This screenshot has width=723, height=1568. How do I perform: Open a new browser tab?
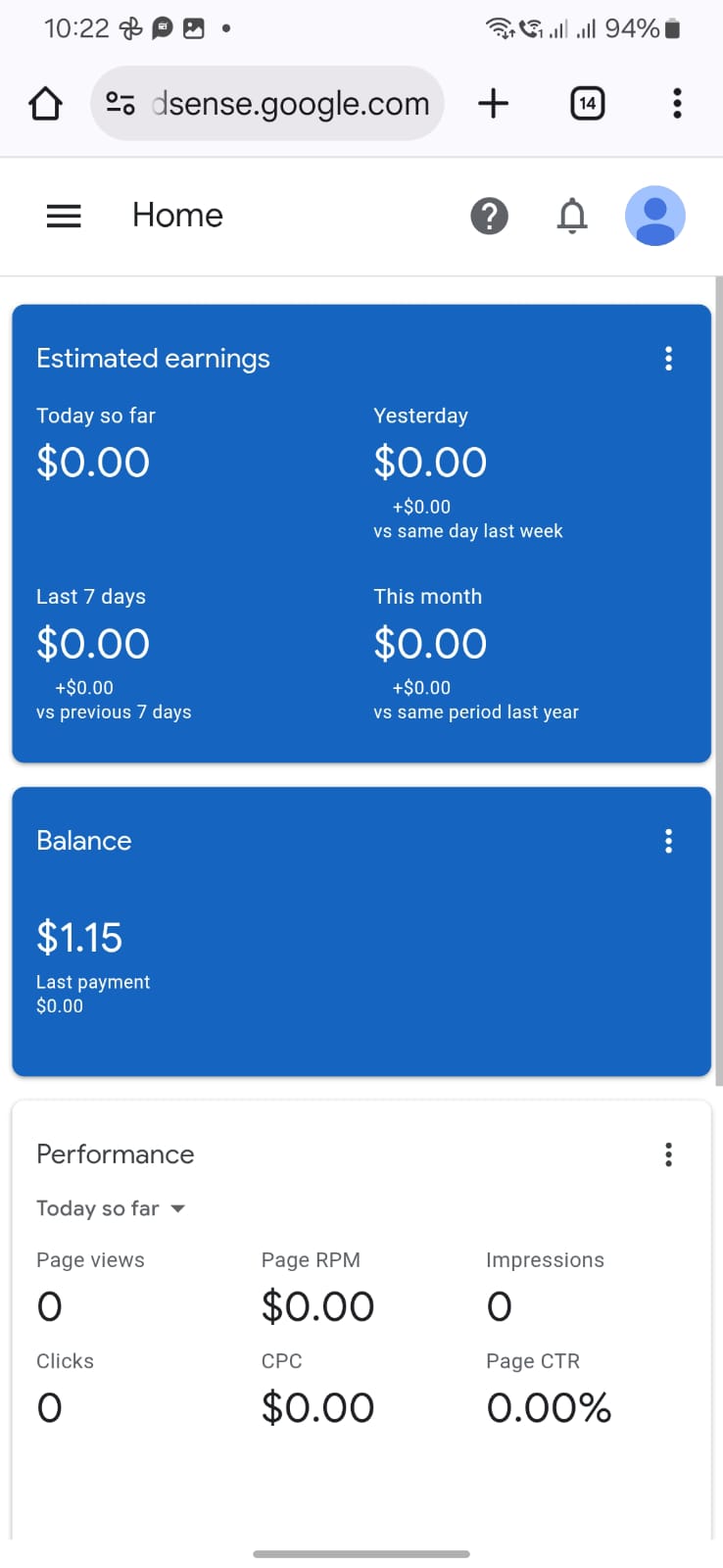pos(493,103)
